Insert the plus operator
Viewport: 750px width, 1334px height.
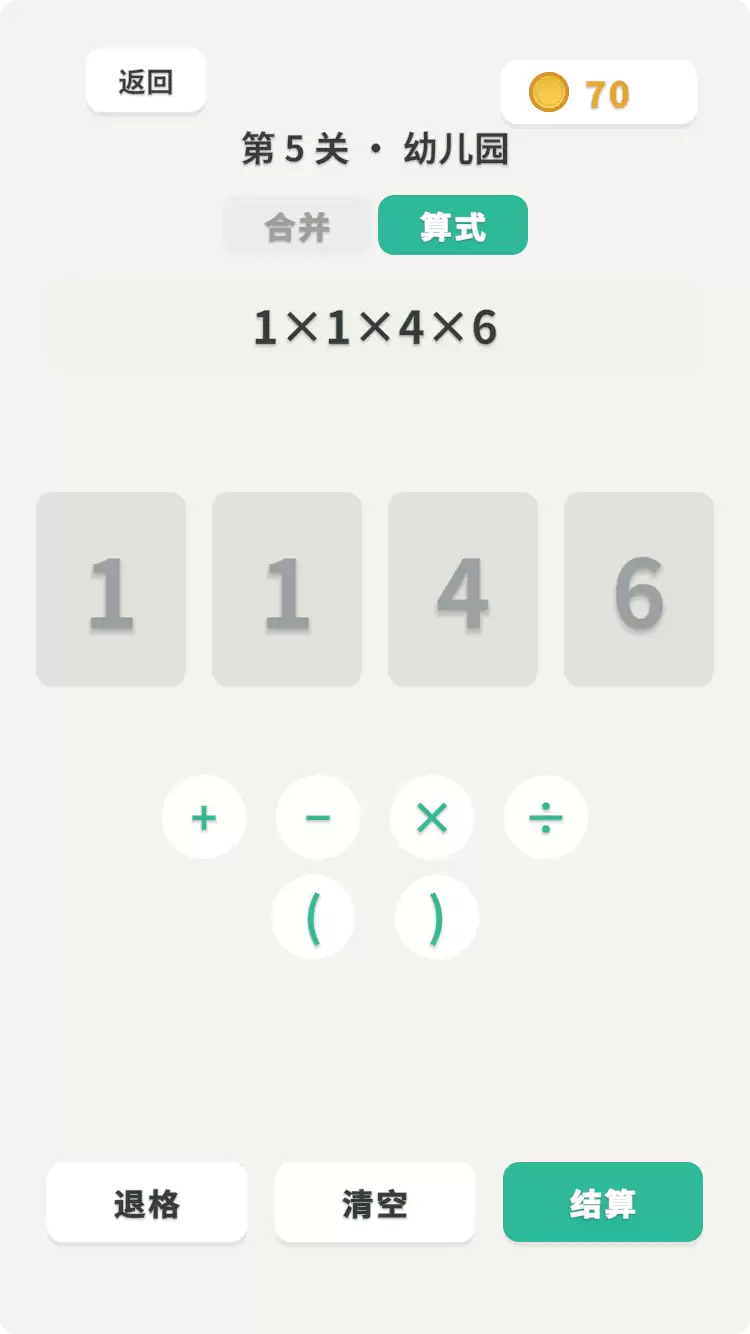tap(204, 818)
